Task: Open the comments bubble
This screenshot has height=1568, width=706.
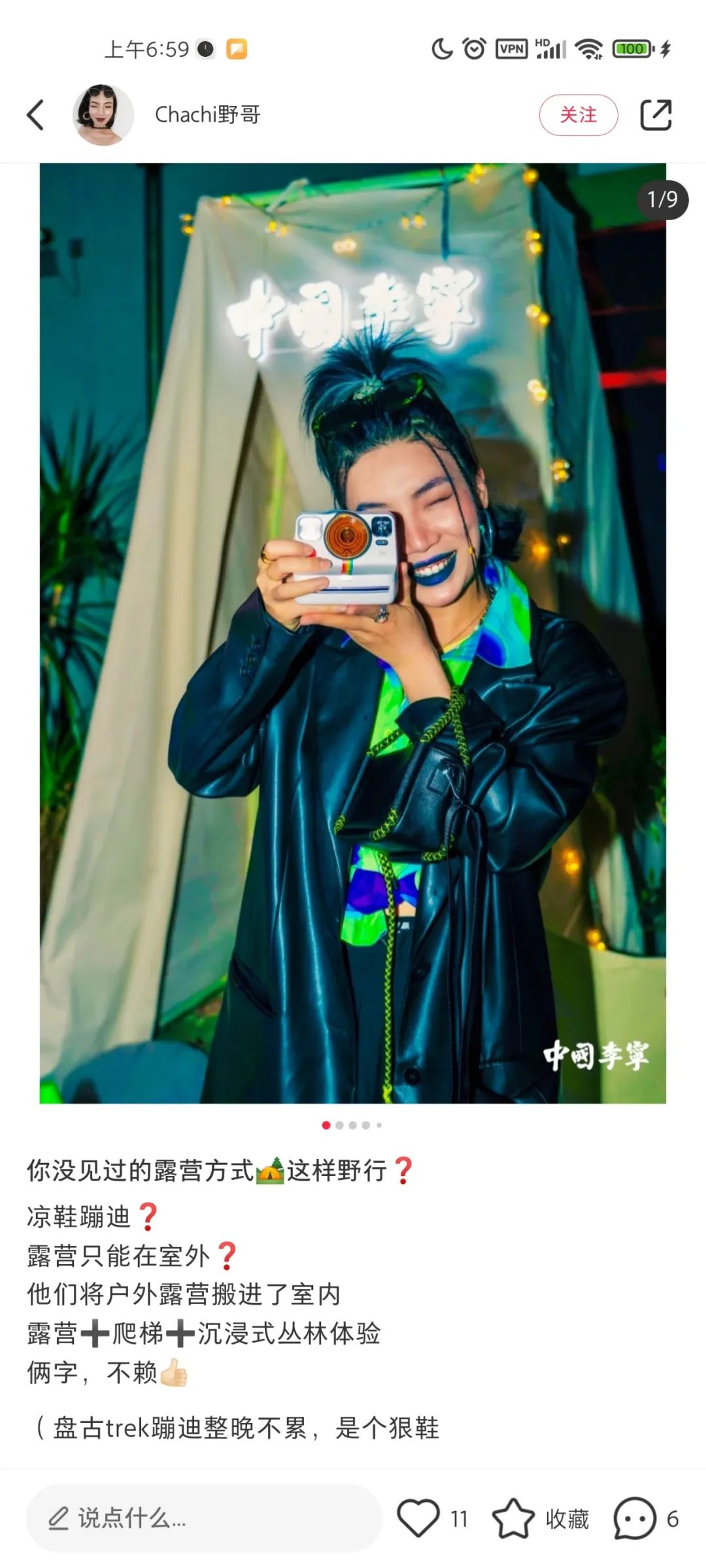Action: pos(634,1518)
